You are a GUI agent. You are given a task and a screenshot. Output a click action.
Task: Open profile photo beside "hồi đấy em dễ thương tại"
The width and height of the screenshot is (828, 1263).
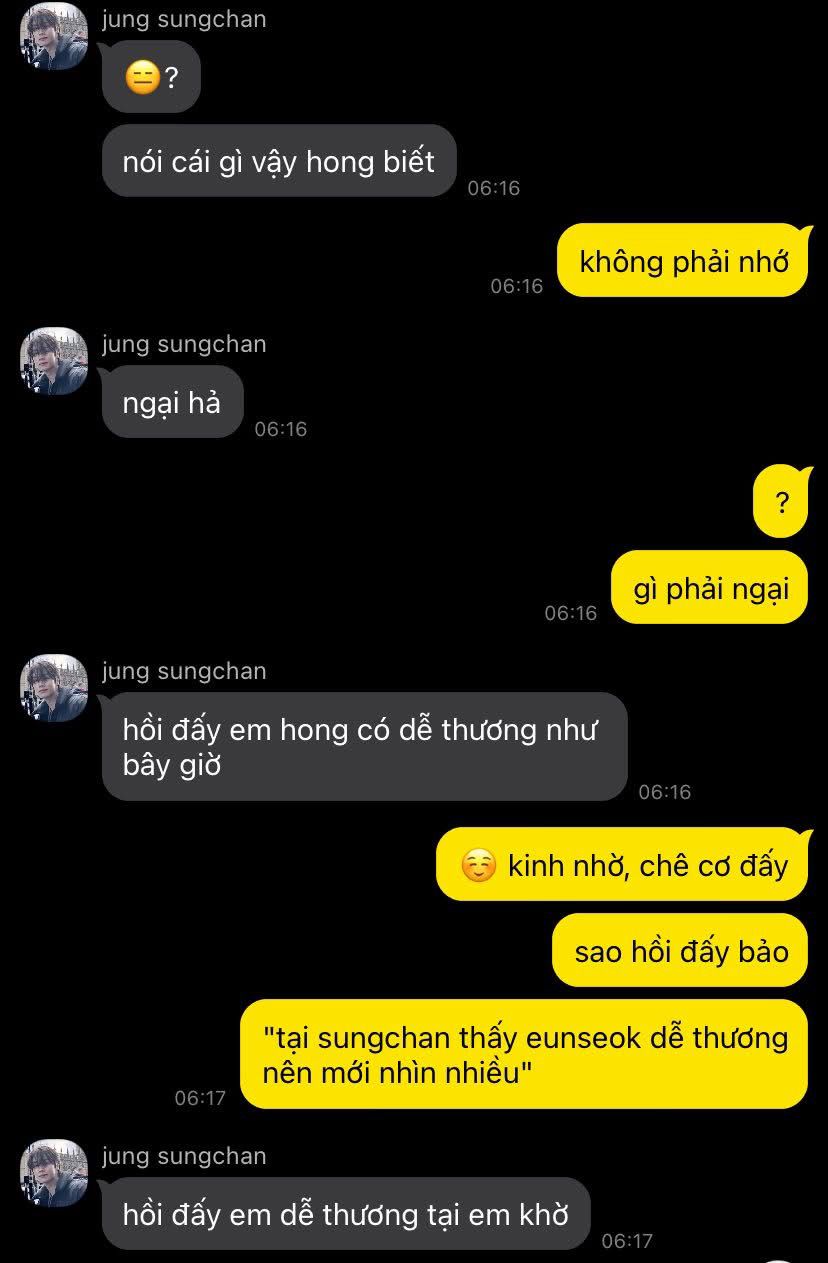[54, 1172]
